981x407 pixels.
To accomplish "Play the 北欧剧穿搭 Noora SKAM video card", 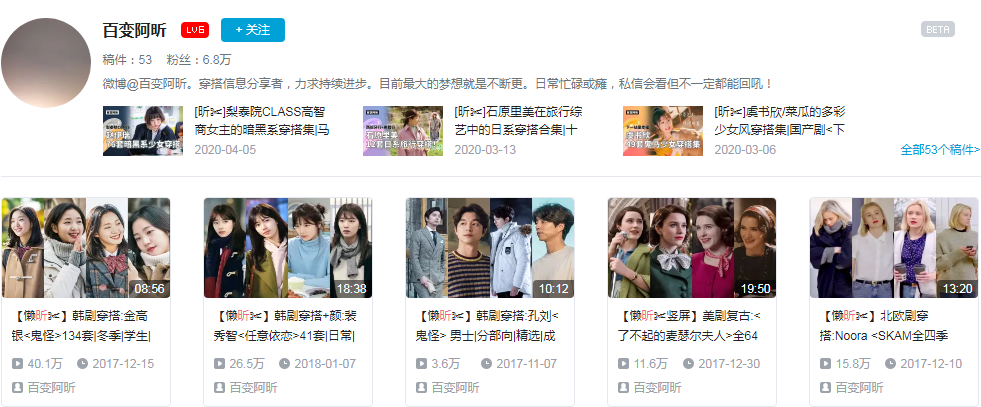I will [894, 247].
